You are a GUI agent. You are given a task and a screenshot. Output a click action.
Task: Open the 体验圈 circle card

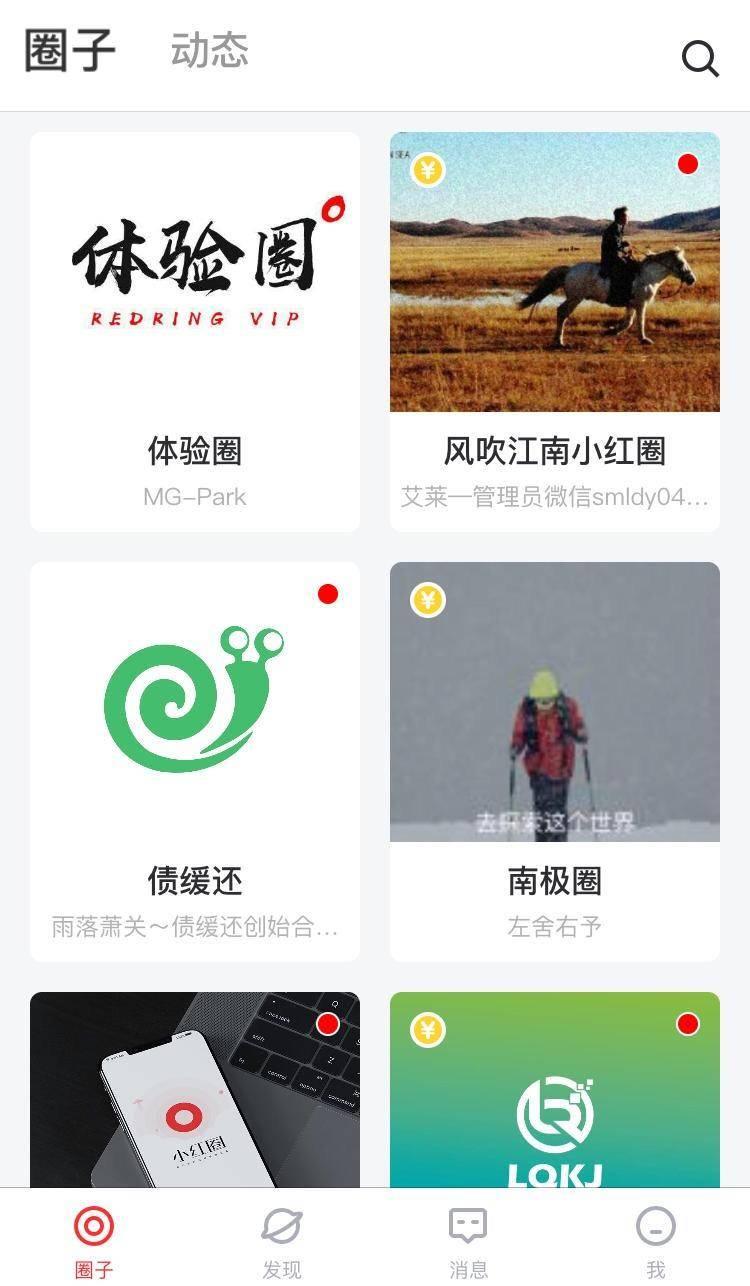click(x=195, y=332)
